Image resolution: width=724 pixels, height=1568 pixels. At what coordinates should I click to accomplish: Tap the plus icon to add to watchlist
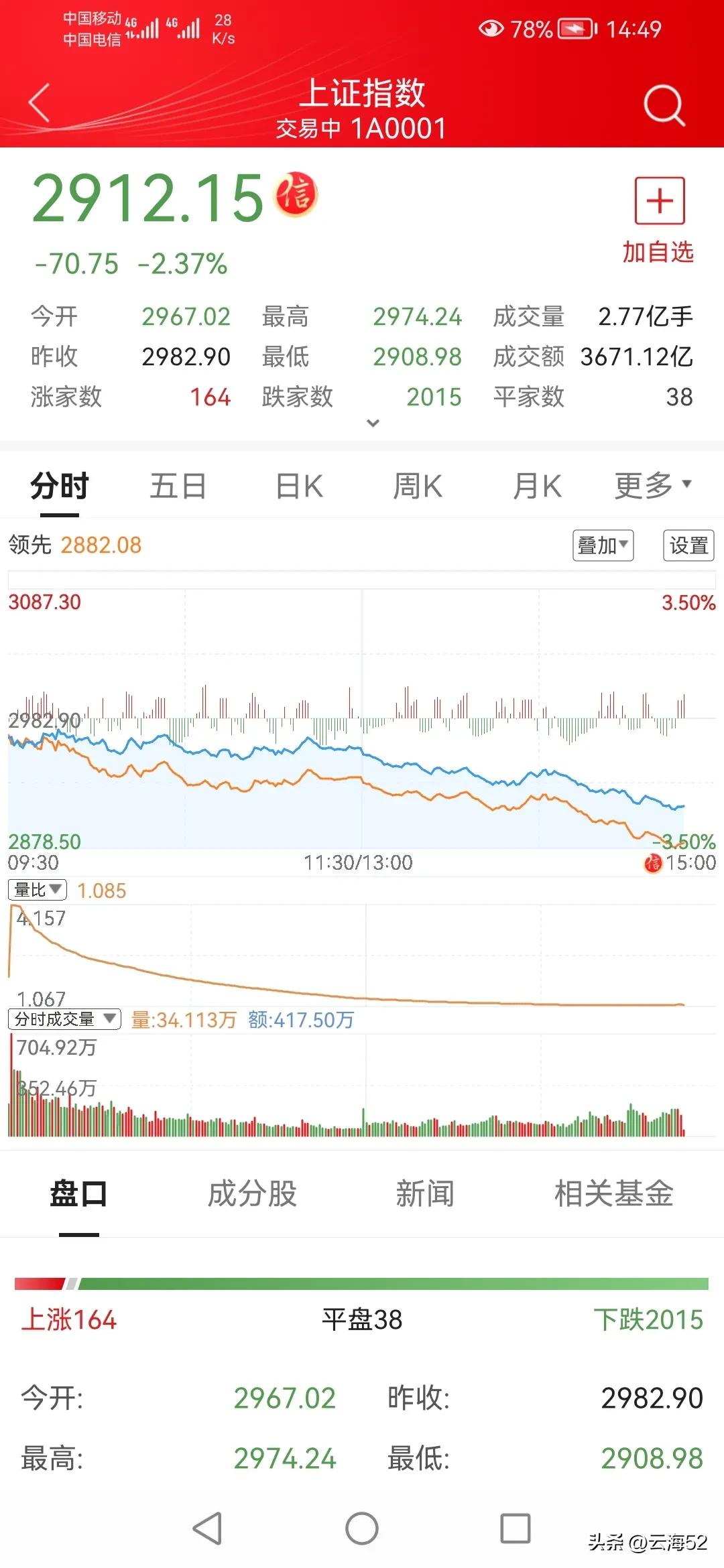660,200
